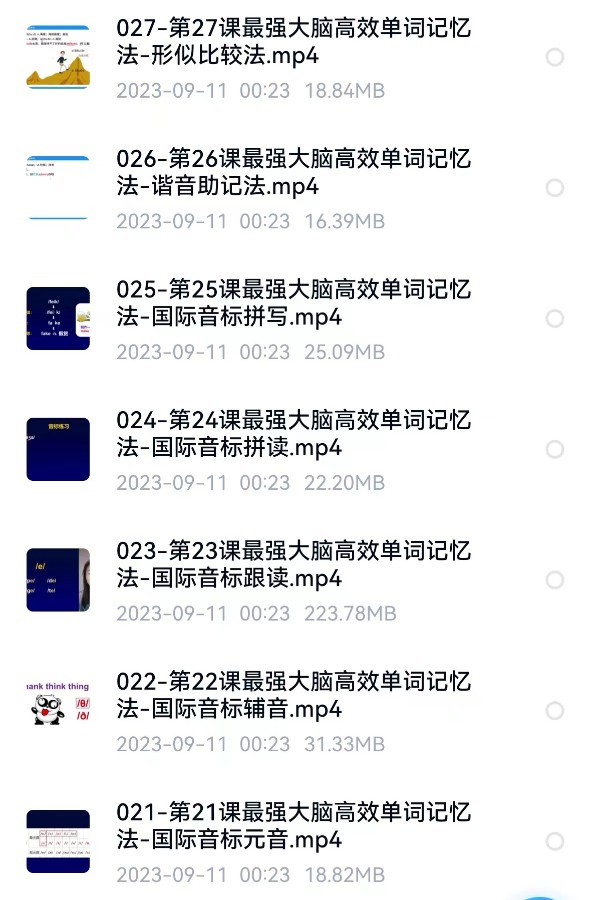Select the radio button for lesson 023
601x900 pixels.
click(555, 580)
